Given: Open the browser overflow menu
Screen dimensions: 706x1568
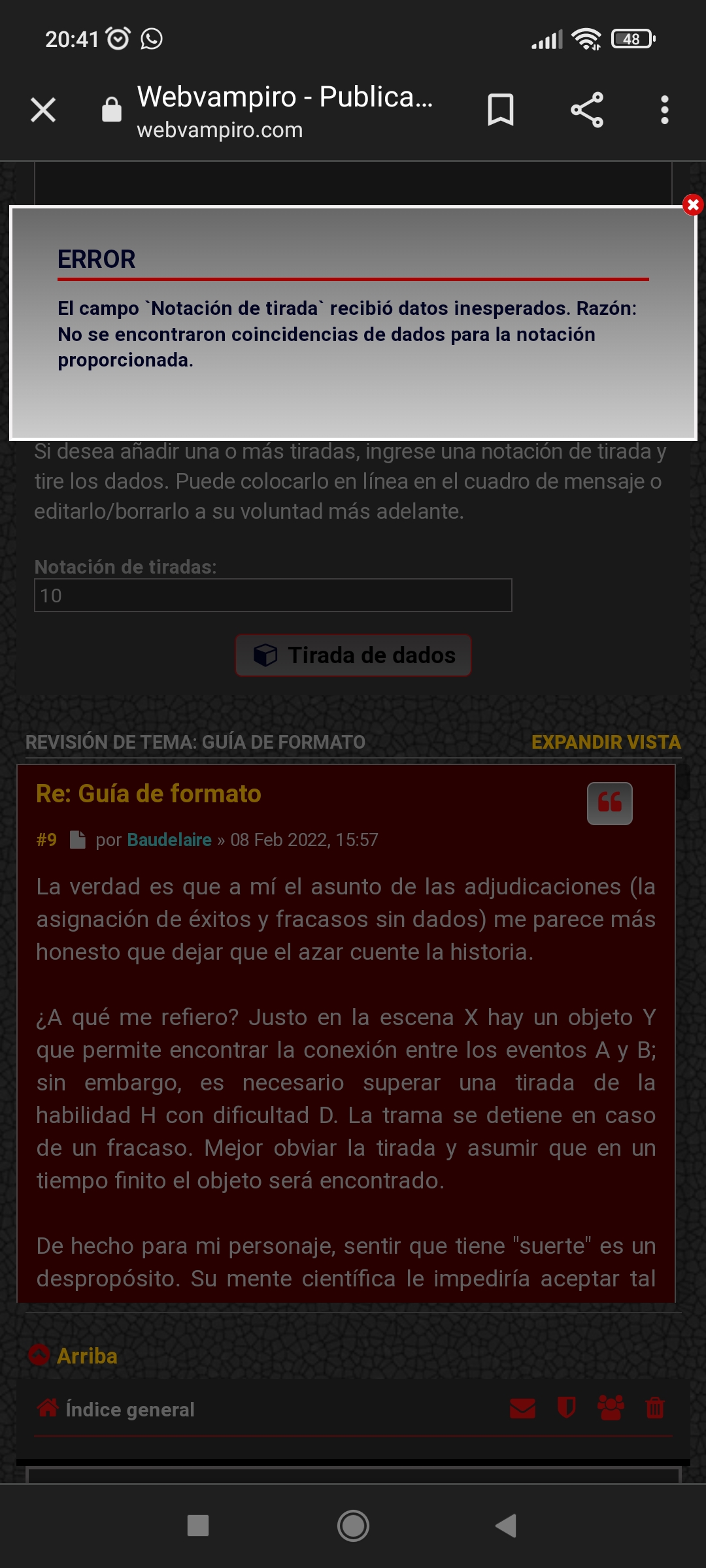Looking at the screenshot, I should tap(664, 110).
